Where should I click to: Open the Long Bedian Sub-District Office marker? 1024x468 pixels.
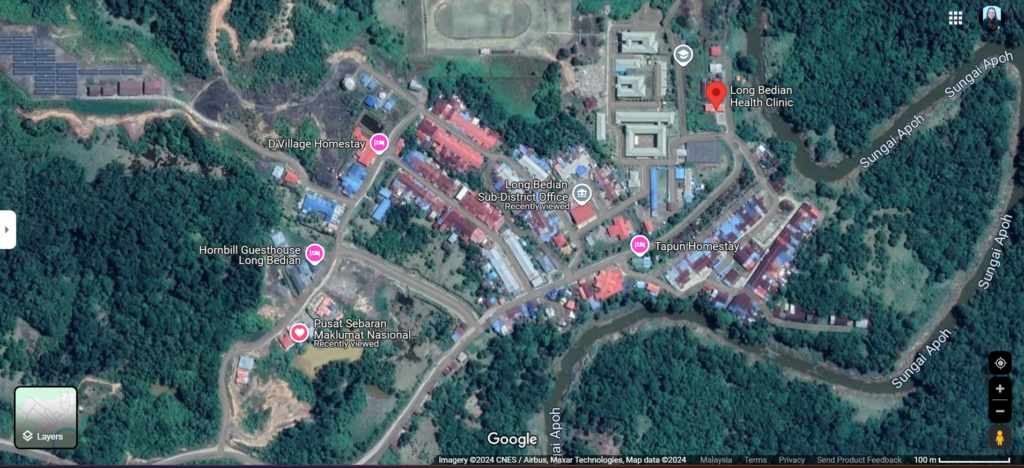582,192
